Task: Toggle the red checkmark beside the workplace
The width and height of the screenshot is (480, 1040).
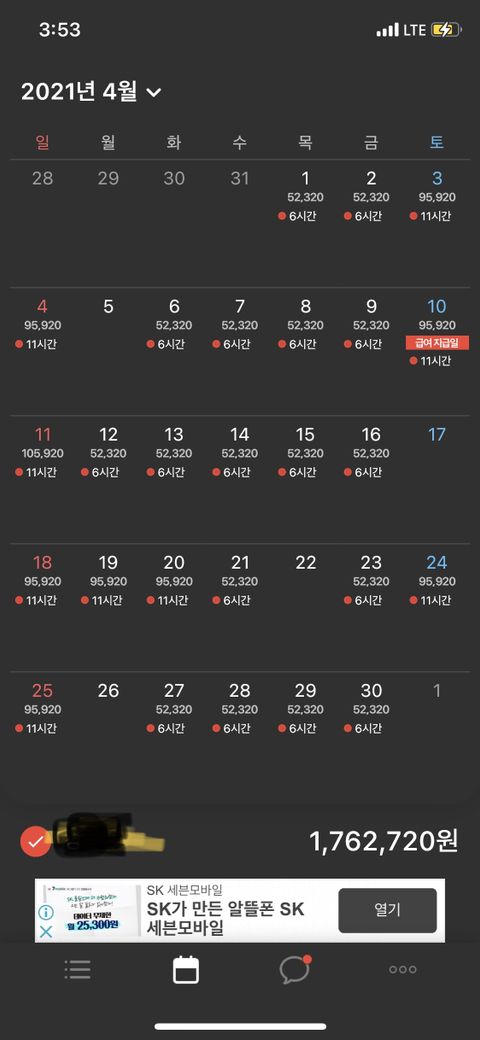Action: click(x=36, y=842)
